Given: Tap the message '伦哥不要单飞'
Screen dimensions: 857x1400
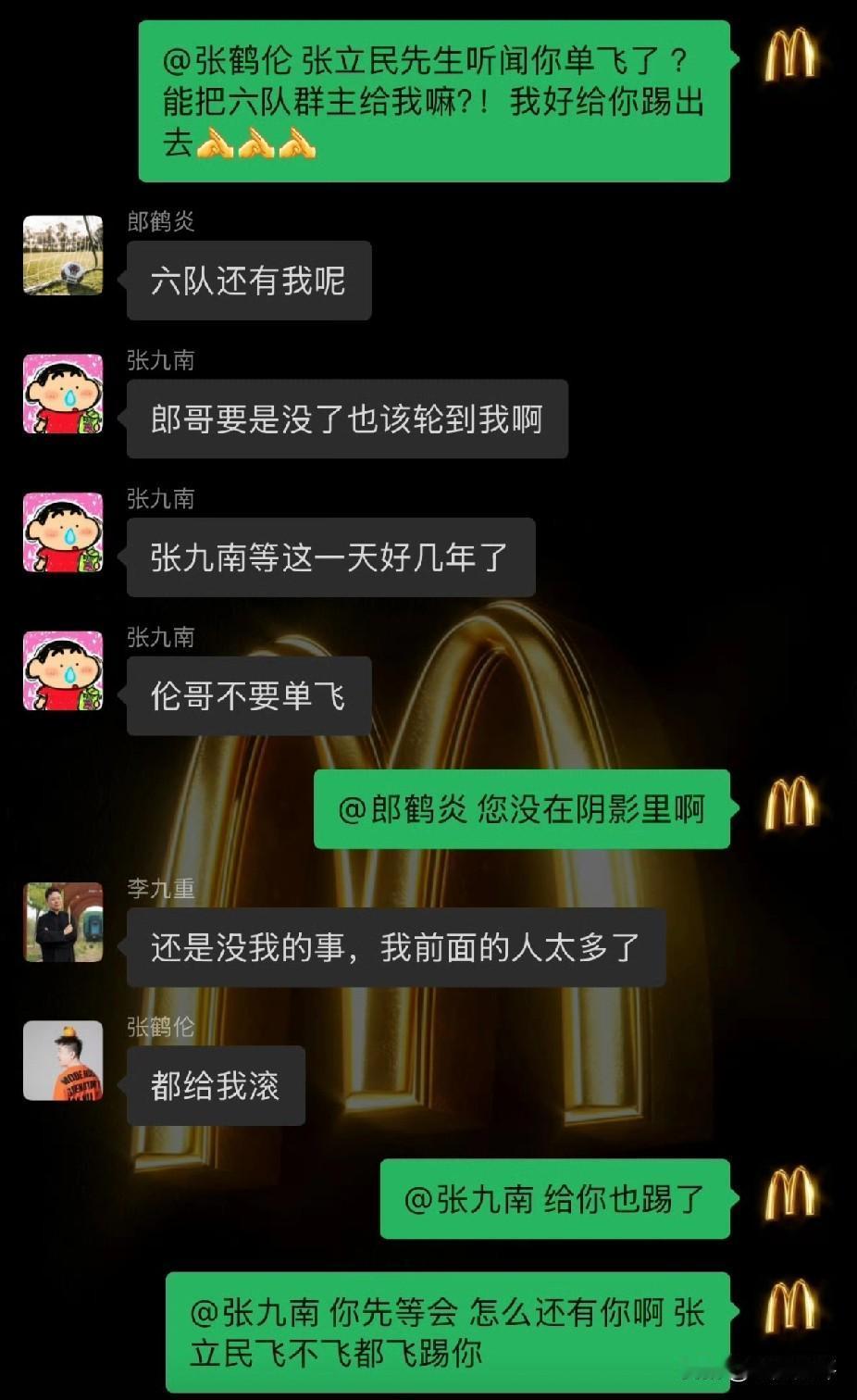Looking at the screenshot, I should tap(248, 694).
